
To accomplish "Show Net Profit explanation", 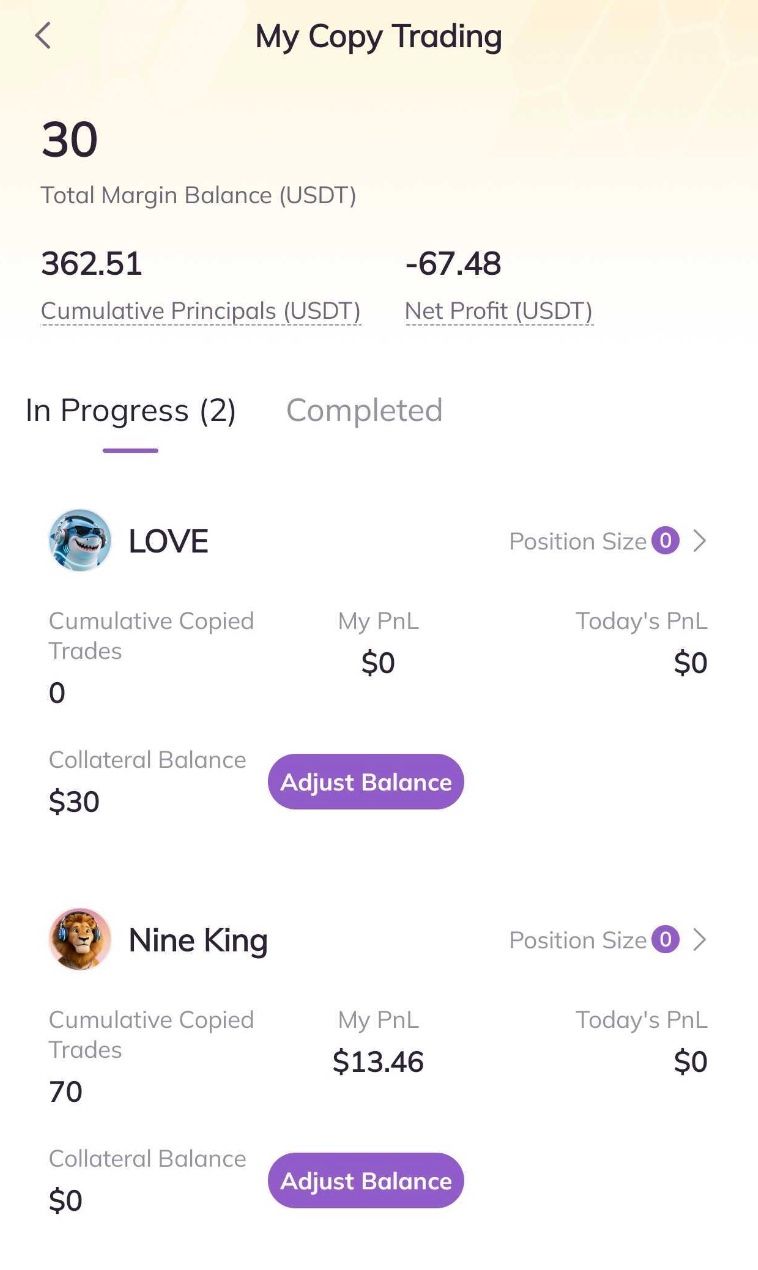I will click(x=498, y=312).
